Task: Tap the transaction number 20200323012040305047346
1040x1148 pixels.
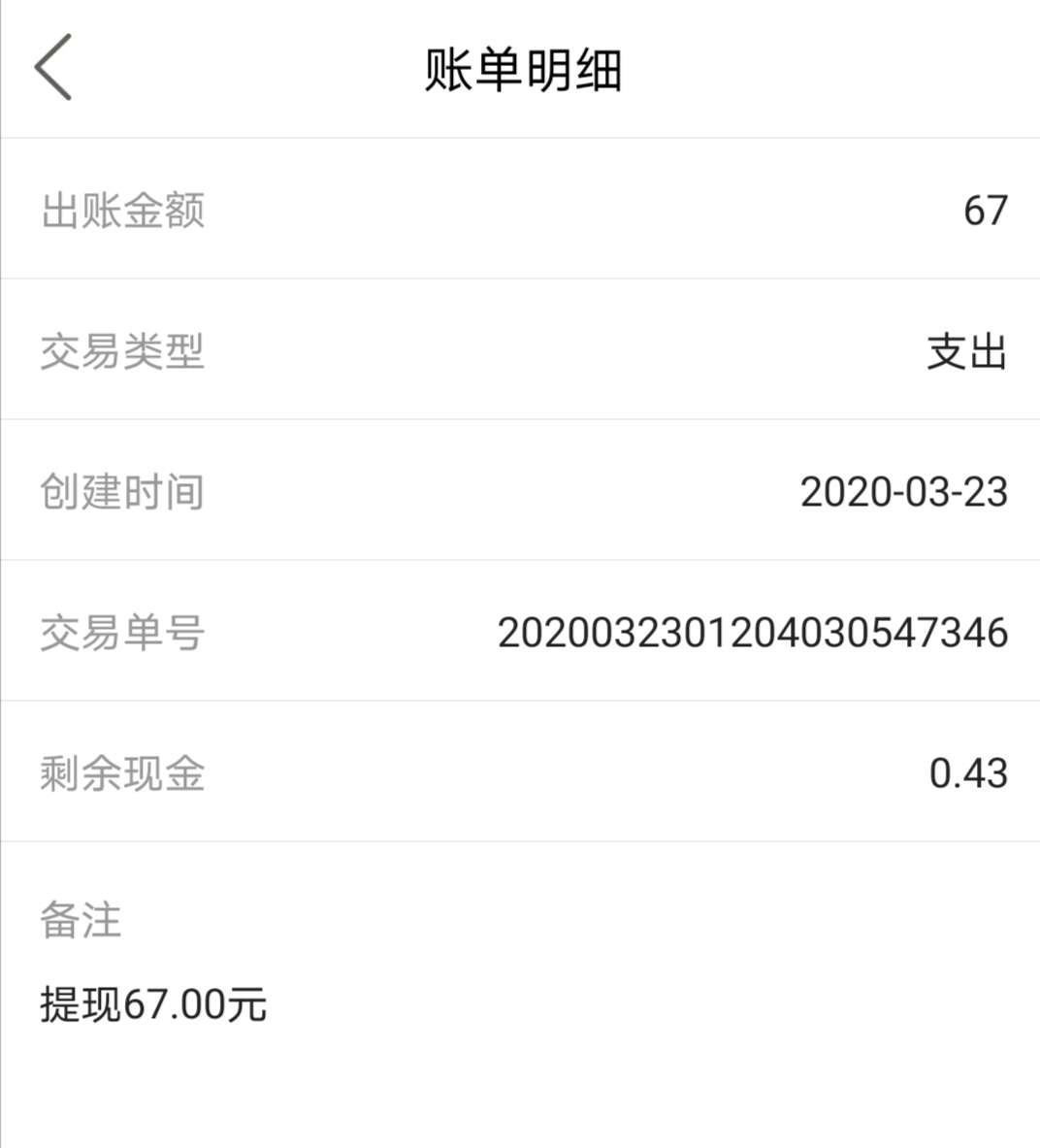Action: tap(753, 633)
